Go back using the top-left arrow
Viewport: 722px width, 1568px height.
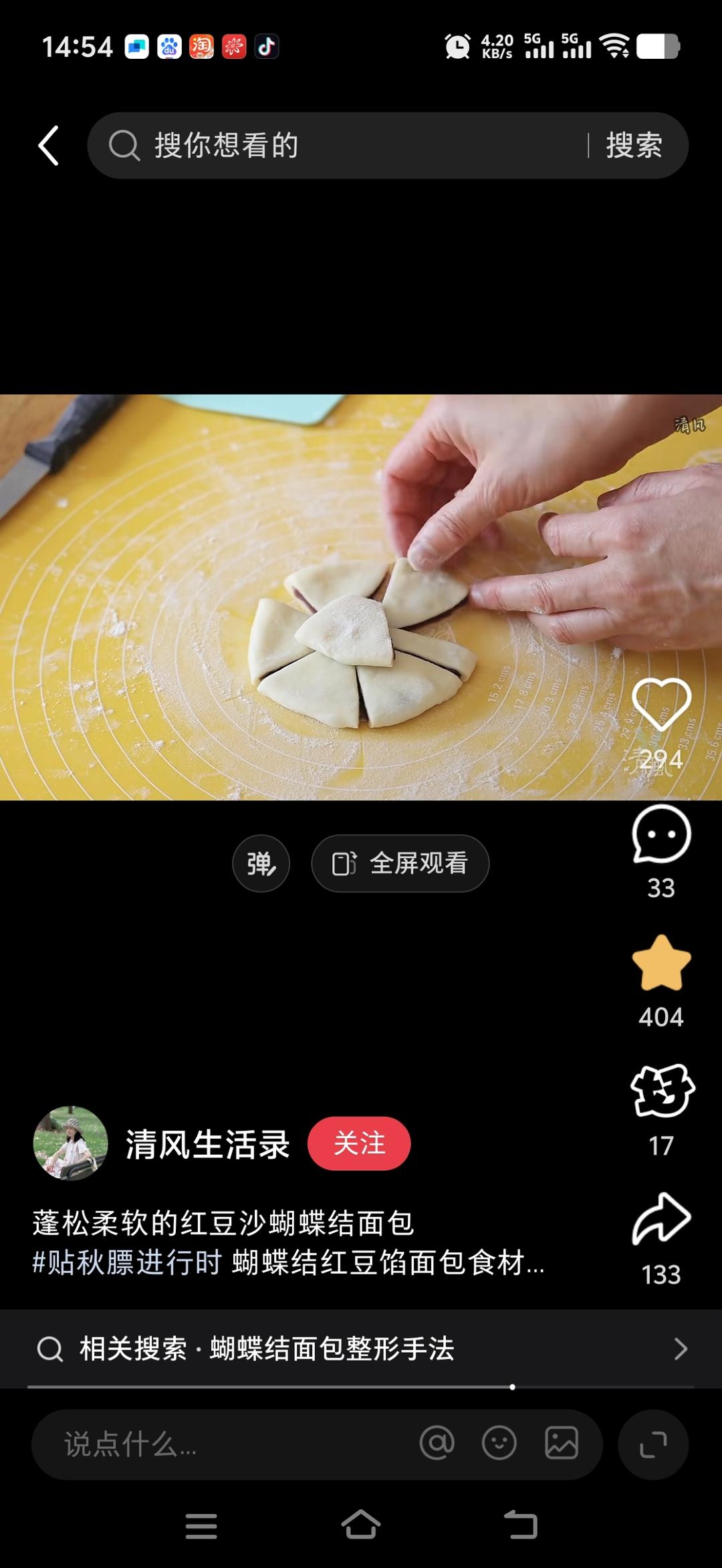tap(49, 145)
